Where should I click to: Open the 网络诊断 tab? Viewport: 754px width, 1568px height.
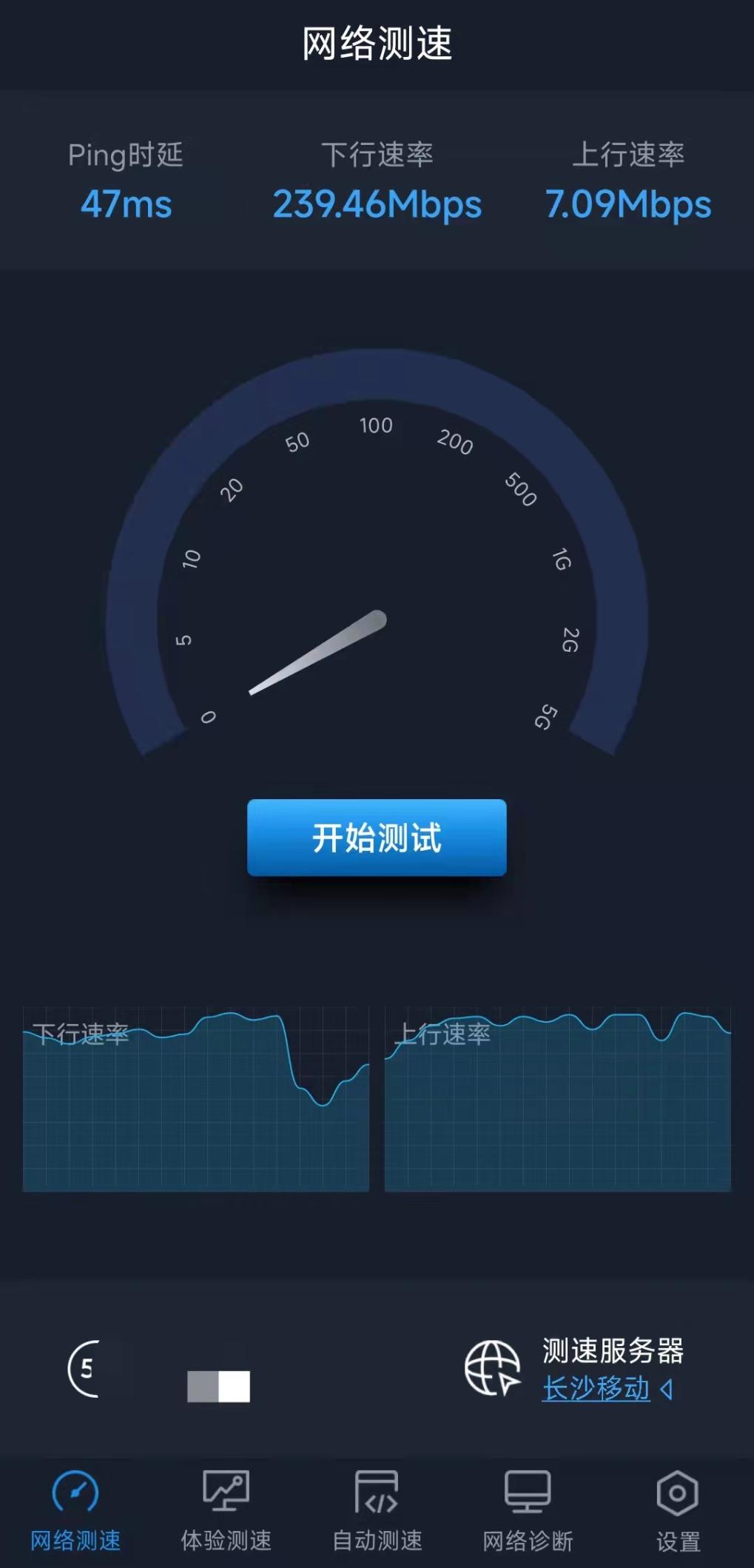click(528, 1510)
